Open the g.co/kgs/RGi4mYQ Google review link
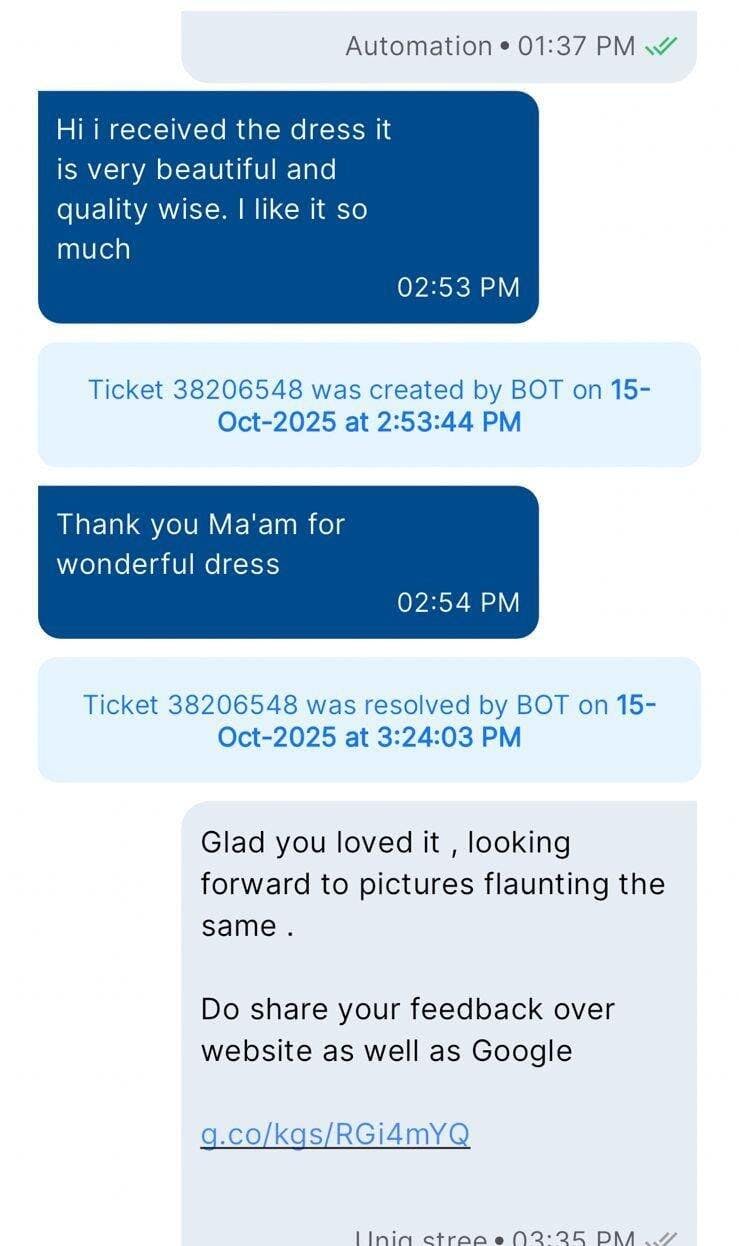Screen dimensions: 739x1246 point(335,1134)
